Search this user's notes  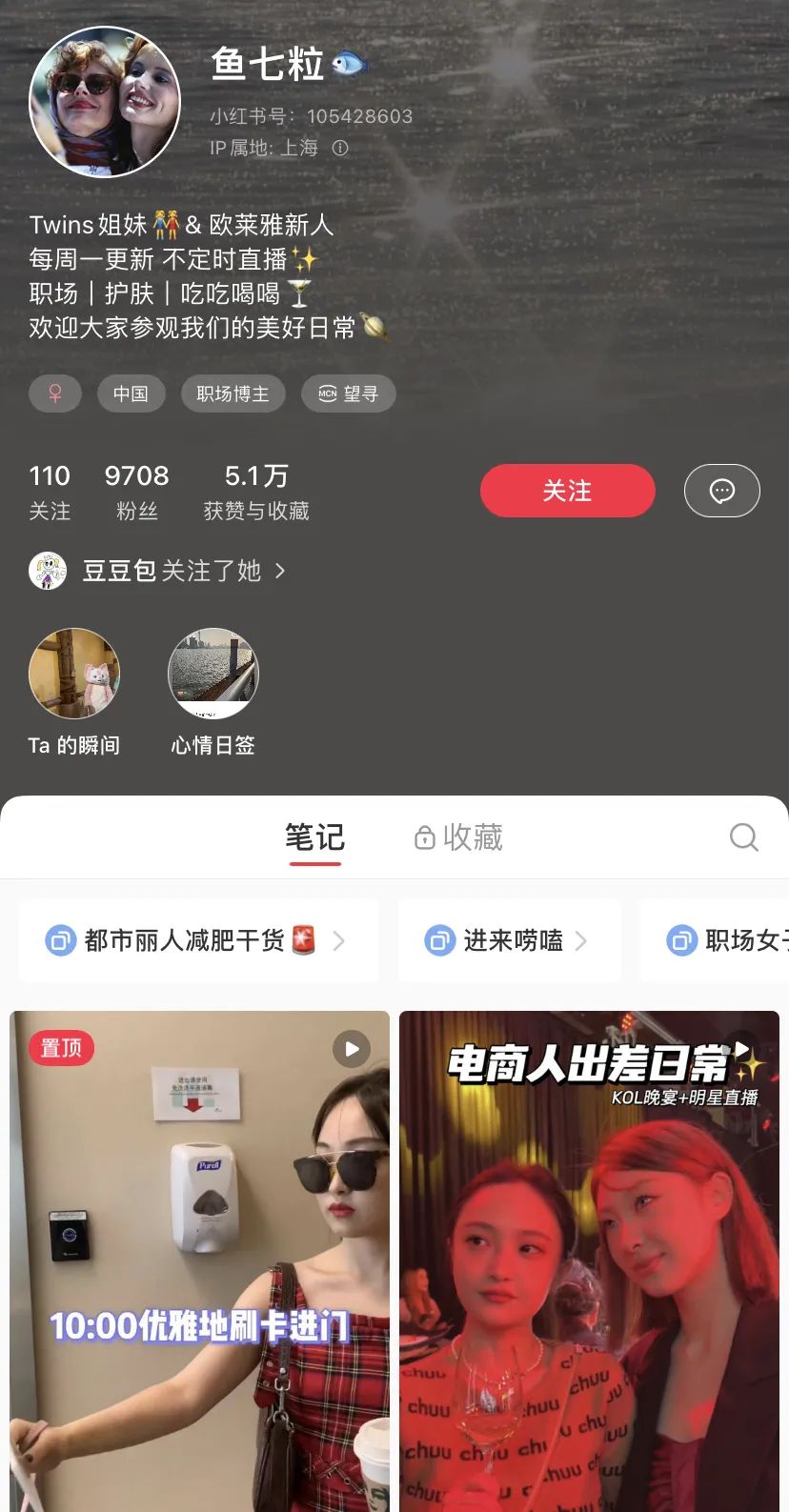[743, 837]
